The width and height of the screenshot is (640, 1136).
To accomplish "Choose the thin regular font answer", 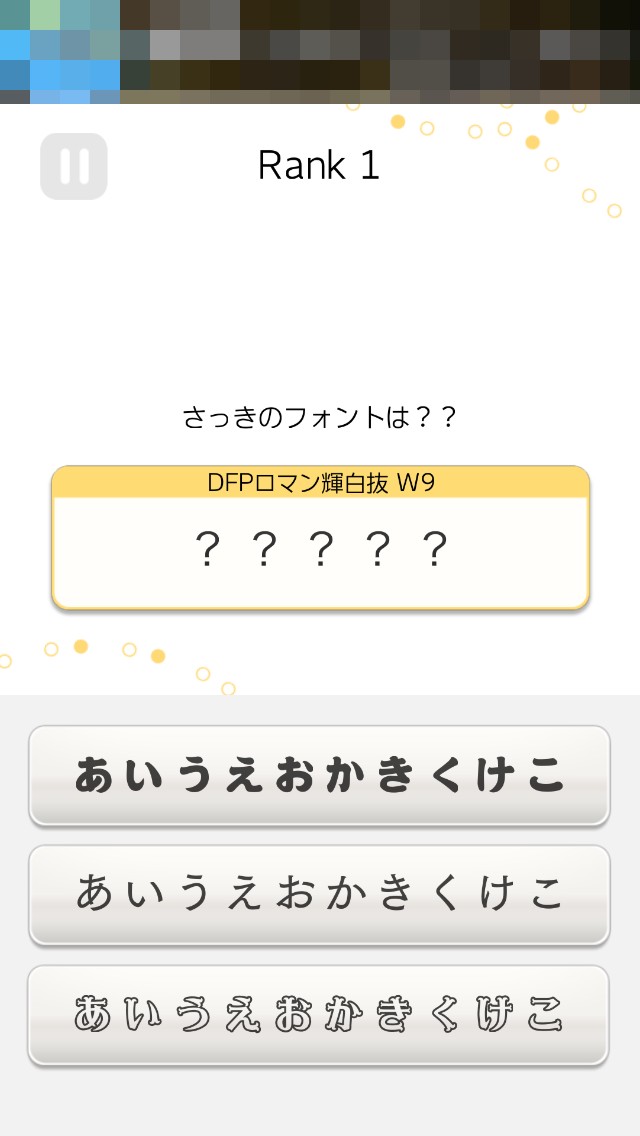I will (x=319, y=894).
